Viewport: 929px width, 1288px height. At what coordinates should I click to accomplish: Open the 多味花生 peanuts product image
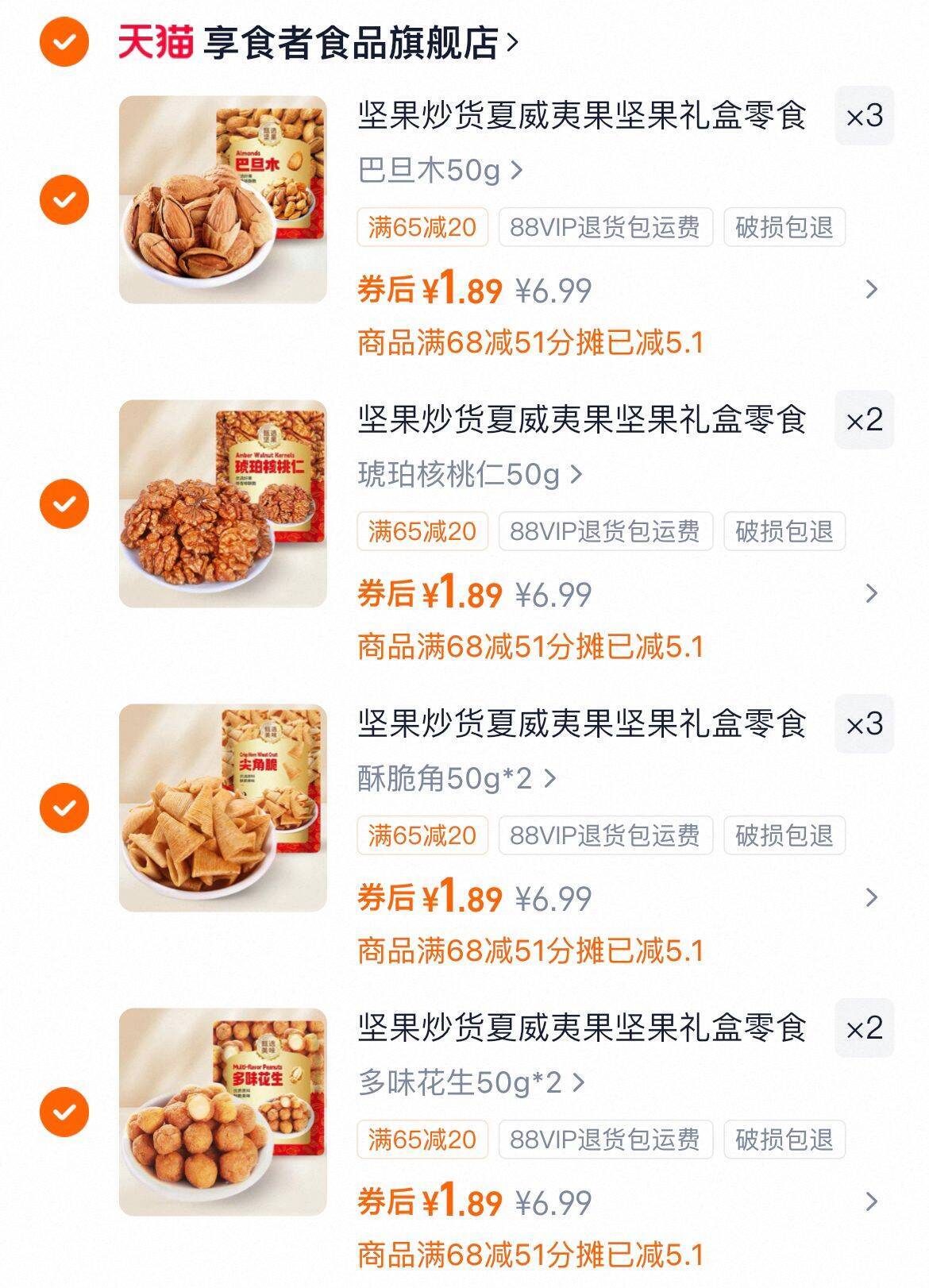pos(223,1112)
